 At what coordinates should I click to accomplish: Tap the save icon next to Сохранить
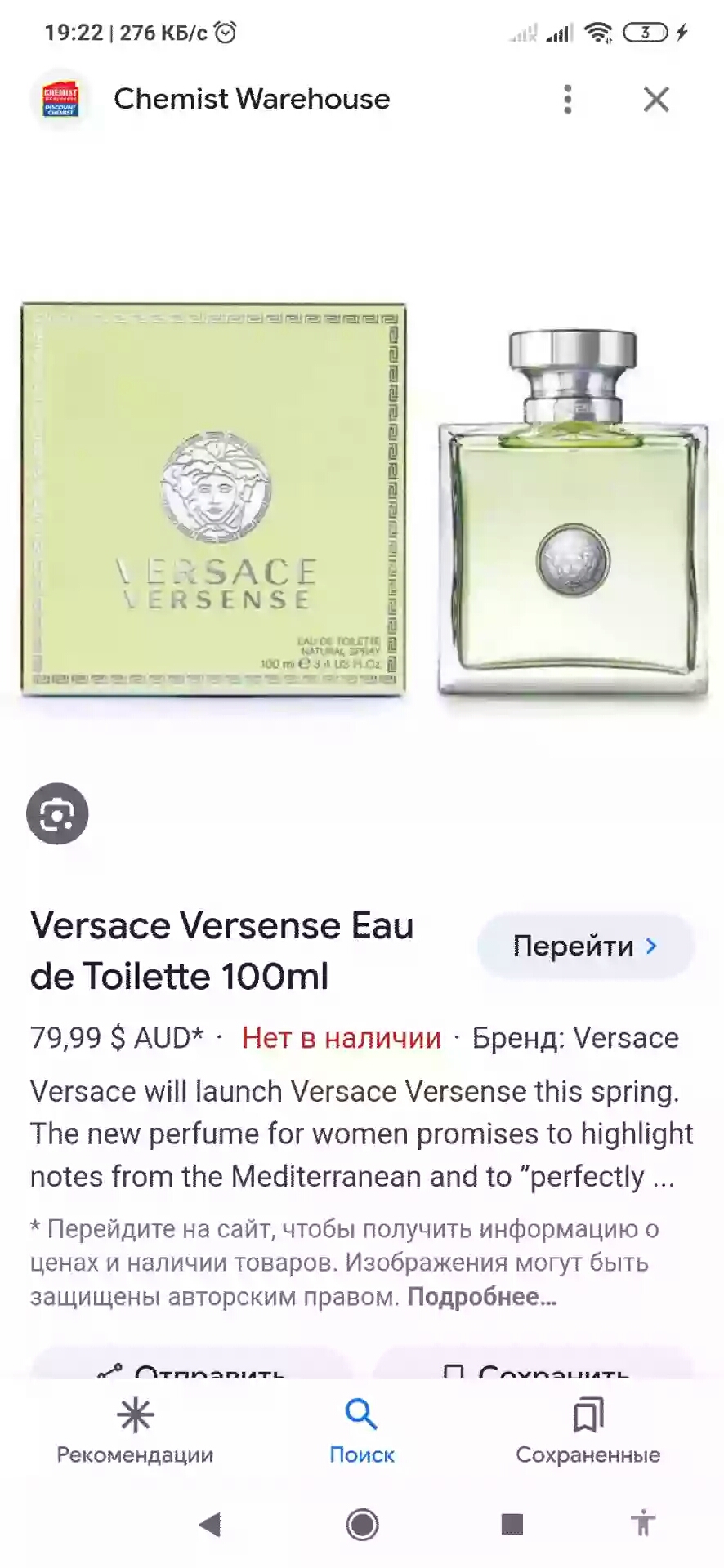[455, 1372]
